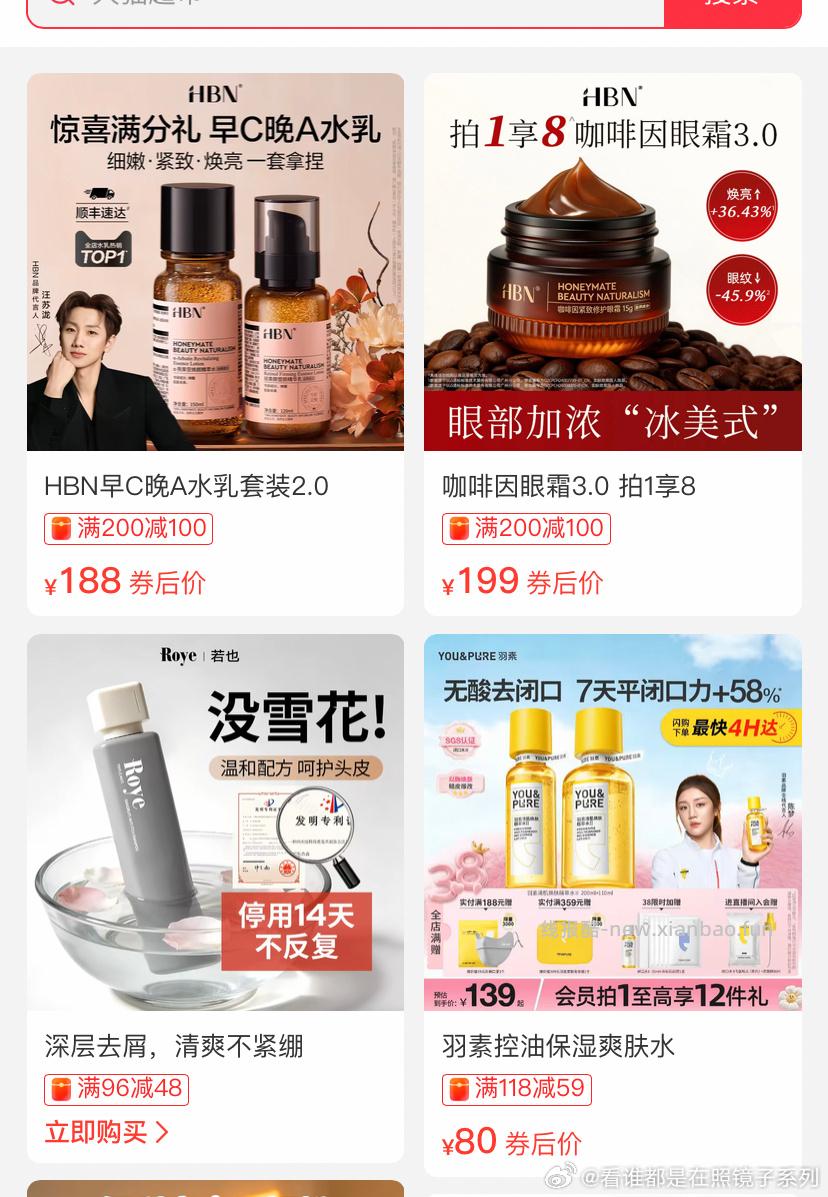Click the red envelope icon beside 满96减48
The image size is (828, 1197).
pos(61,1089)
